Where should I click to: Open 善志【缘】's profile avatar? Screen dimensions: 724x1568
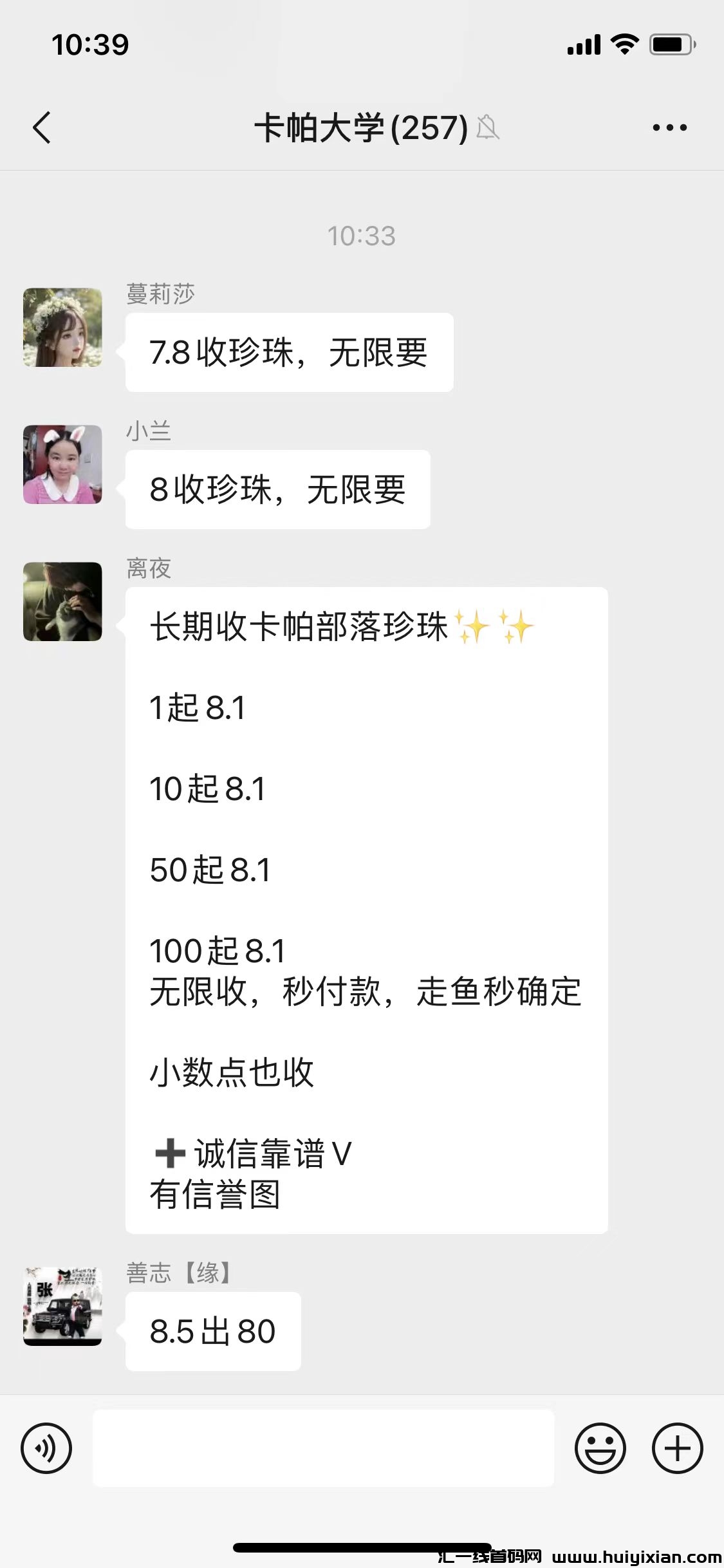tap(62, 1306)
